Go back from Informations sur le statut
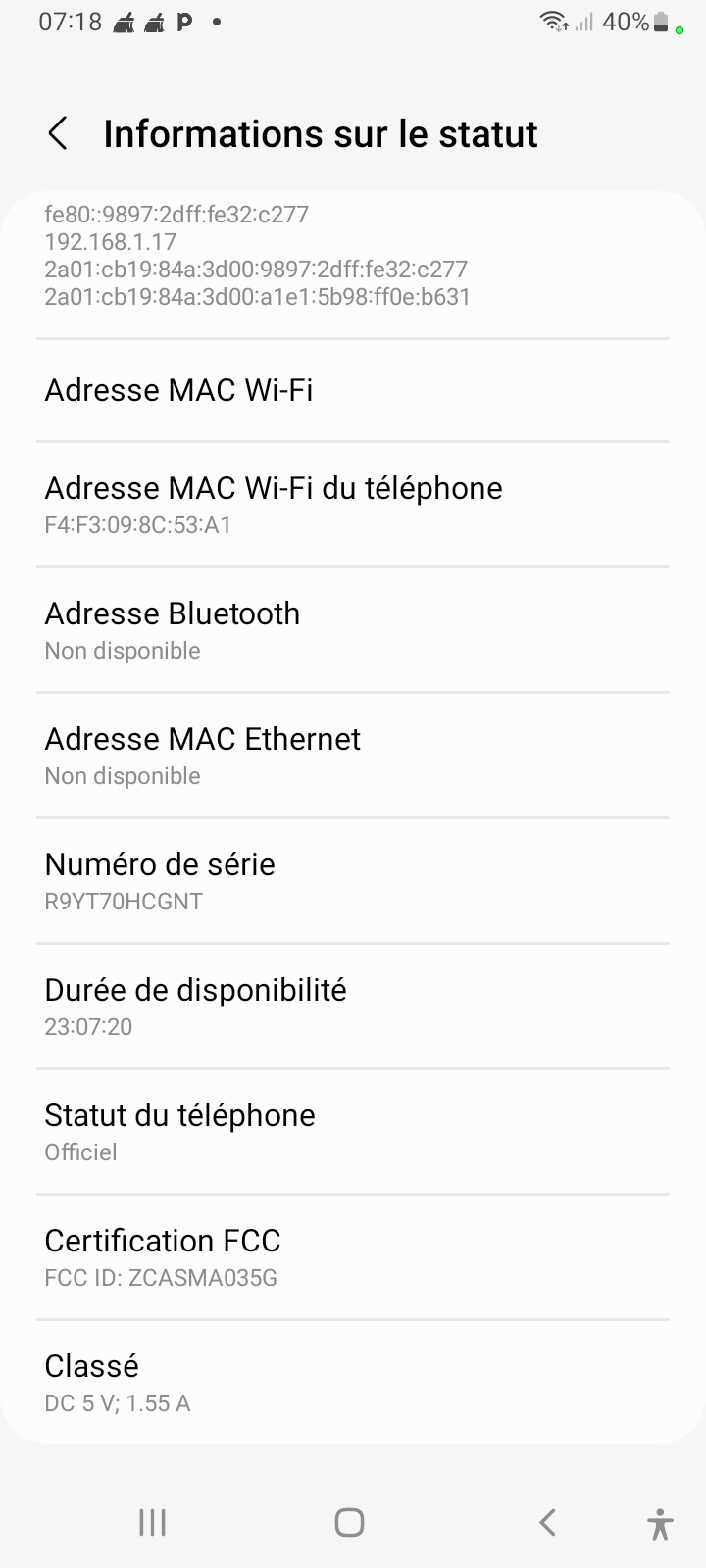The width and height of the screenshot is (706, 1568). coord(58,133)
